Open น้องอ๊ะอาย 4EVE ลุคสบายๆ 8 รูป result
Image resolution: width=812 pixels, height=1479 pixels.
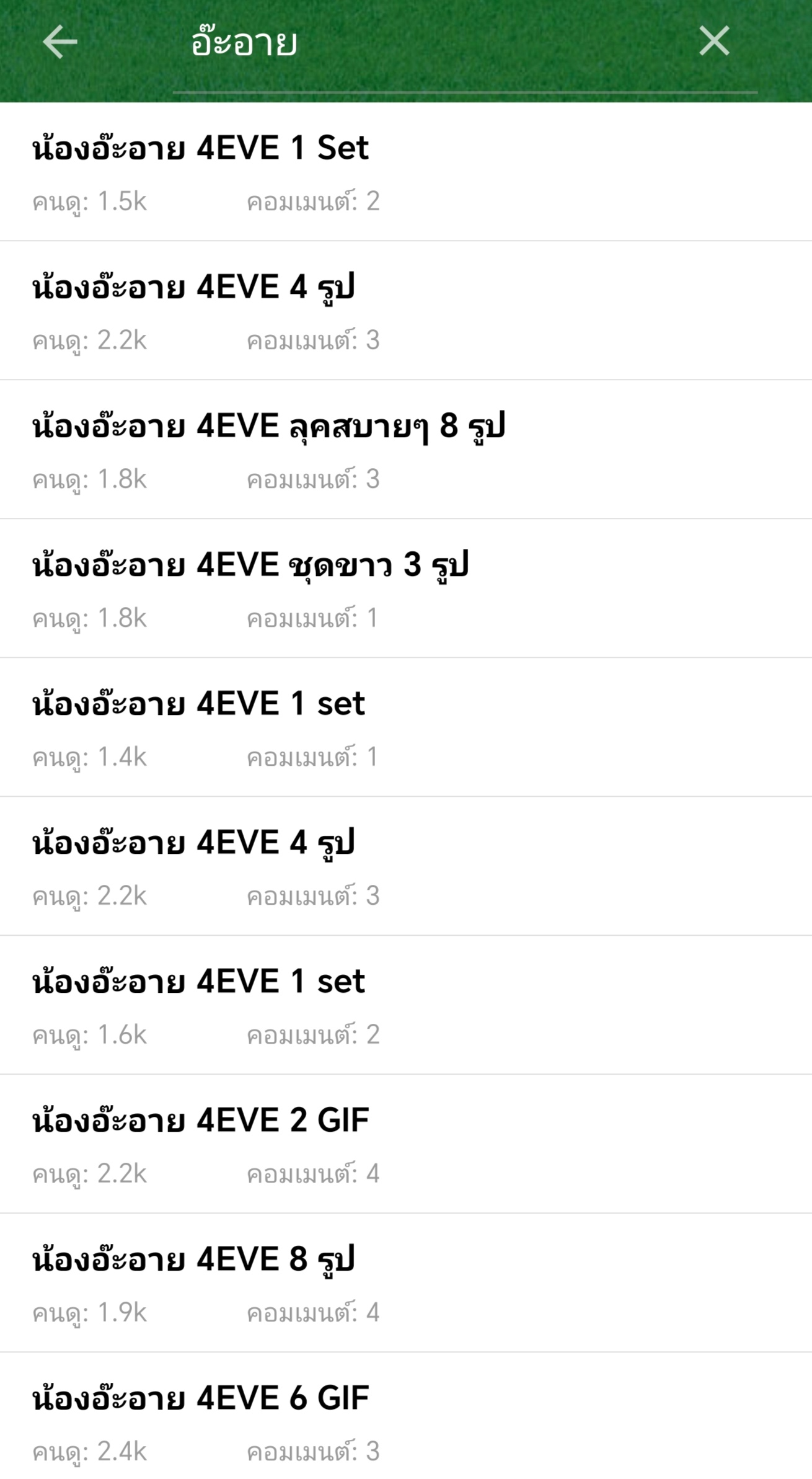point(406,450)
